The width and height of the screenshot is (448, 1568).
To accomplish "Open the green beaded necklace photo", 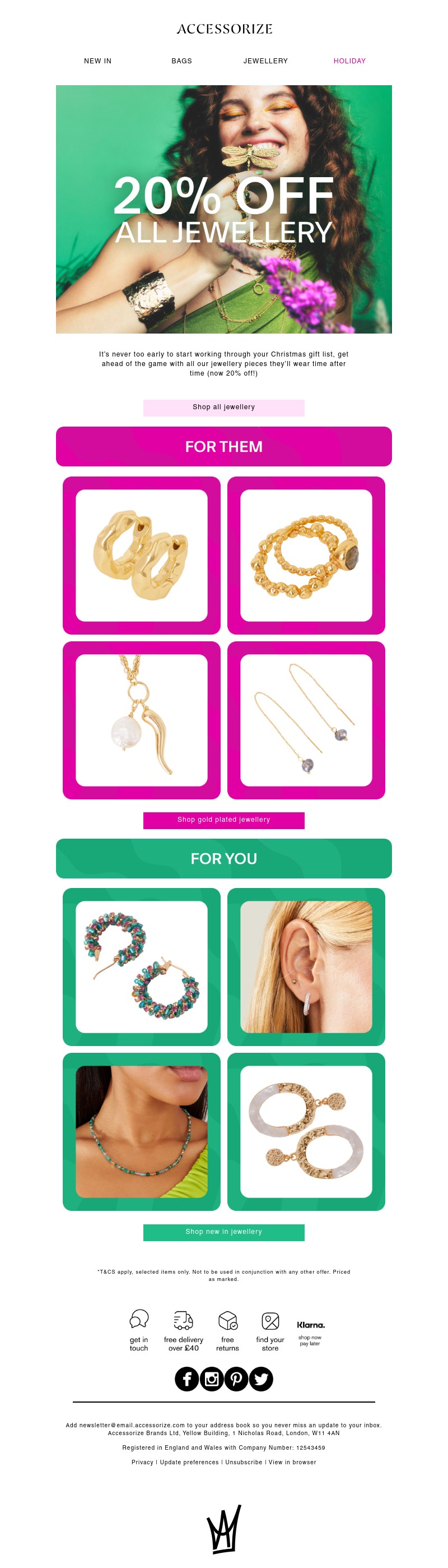I will 141,1131.
